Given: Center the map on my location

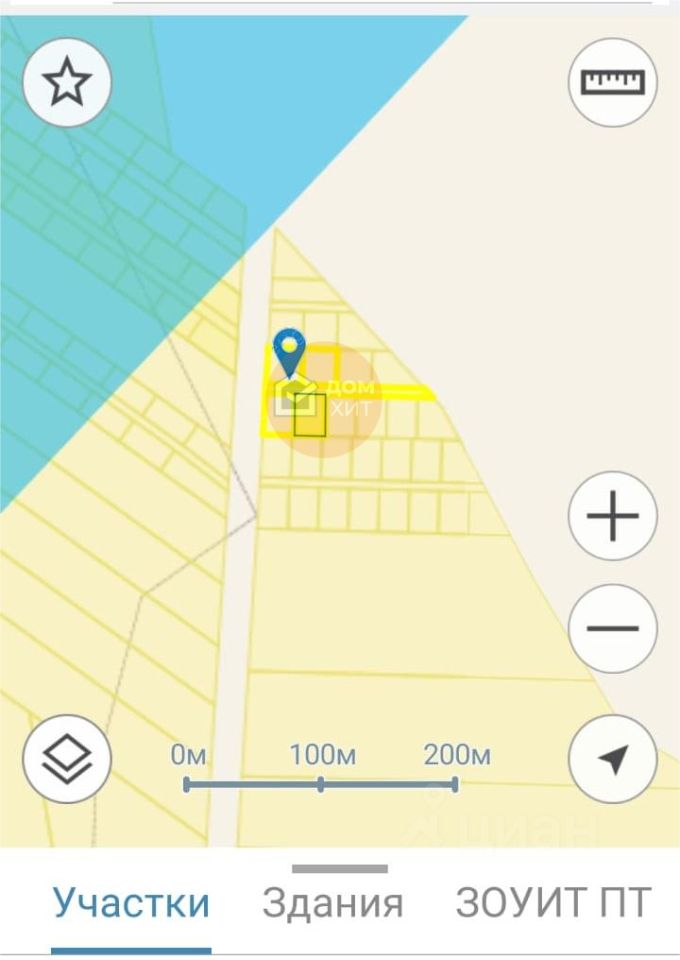Looking at the screenshot, I should 612,759.
